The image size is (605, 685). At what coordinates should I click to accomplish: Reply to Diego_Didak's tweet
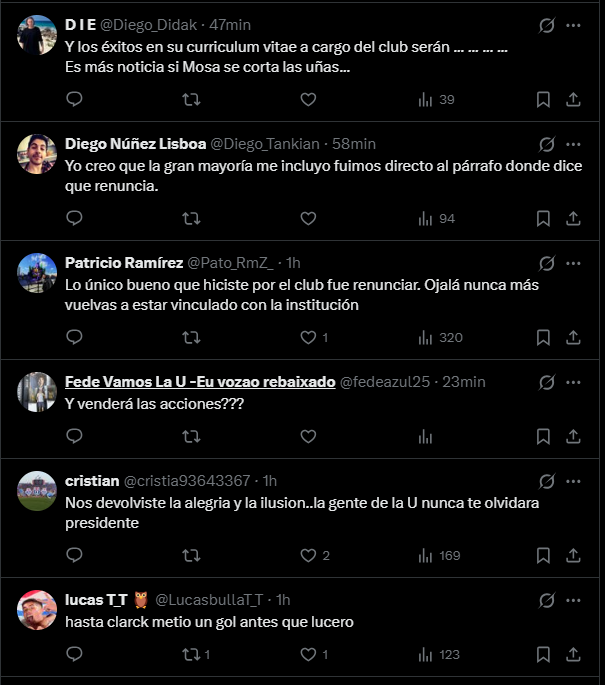(73, 99)
